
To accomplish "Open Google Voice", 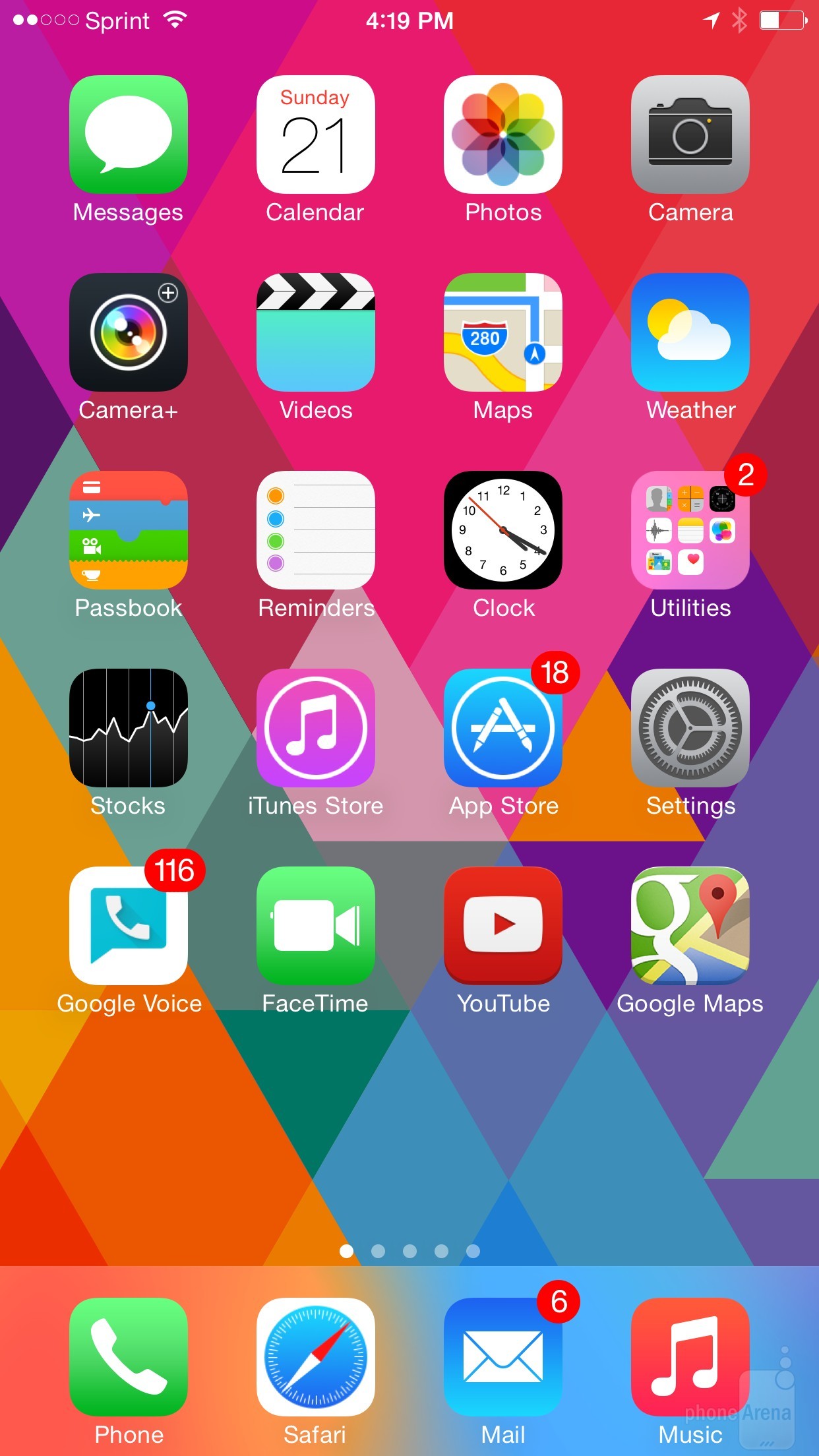I will 129,926.
